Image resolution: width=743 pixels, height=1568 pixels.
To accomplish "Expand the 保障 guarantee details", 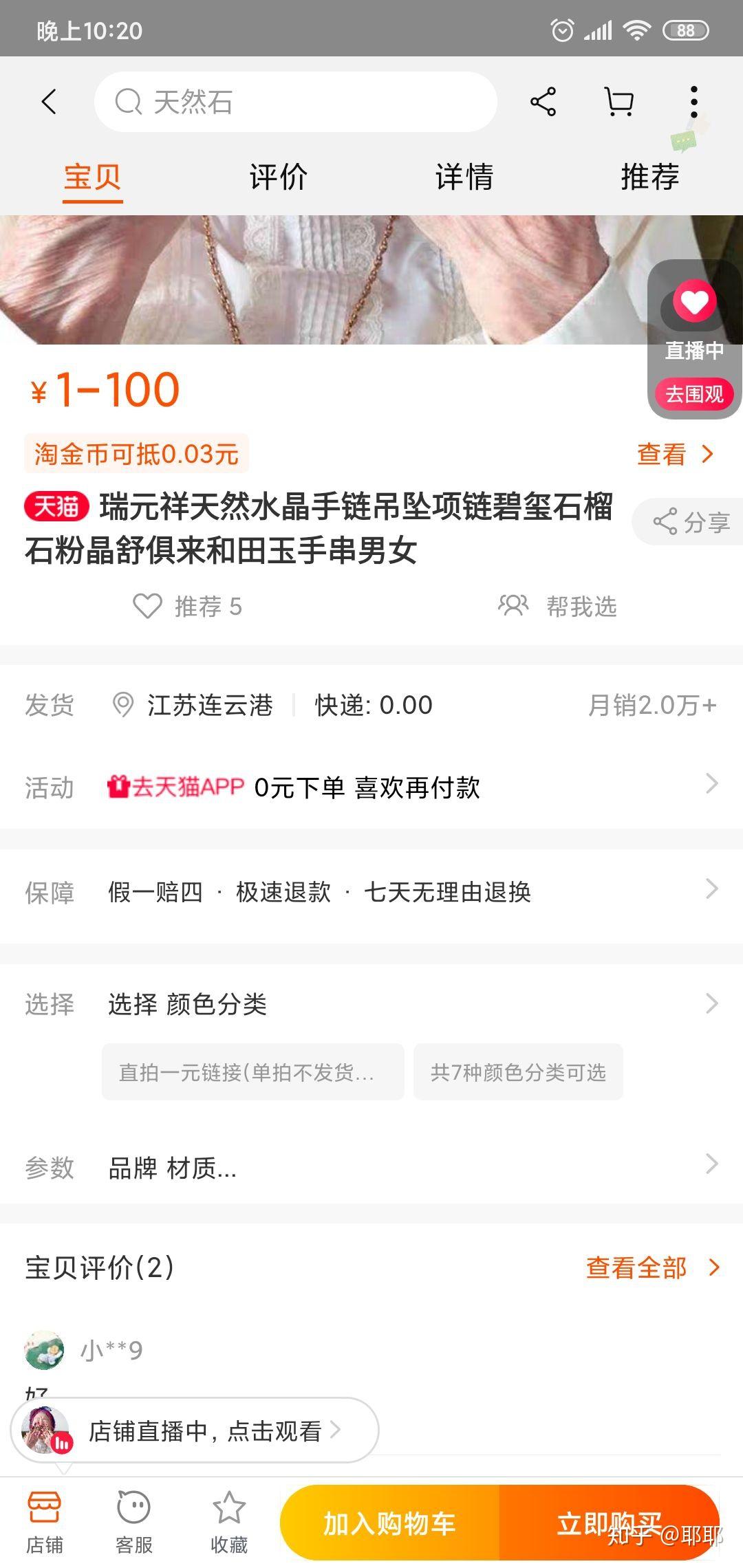I will [712, 891].
